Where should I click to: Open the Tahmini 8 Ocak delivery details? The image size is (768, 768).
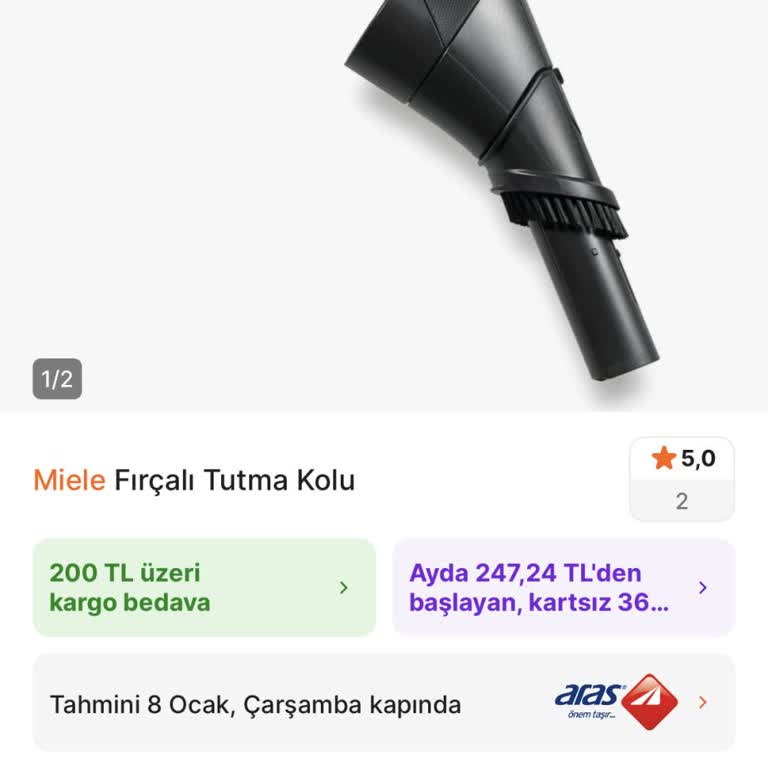pos(384,703)
